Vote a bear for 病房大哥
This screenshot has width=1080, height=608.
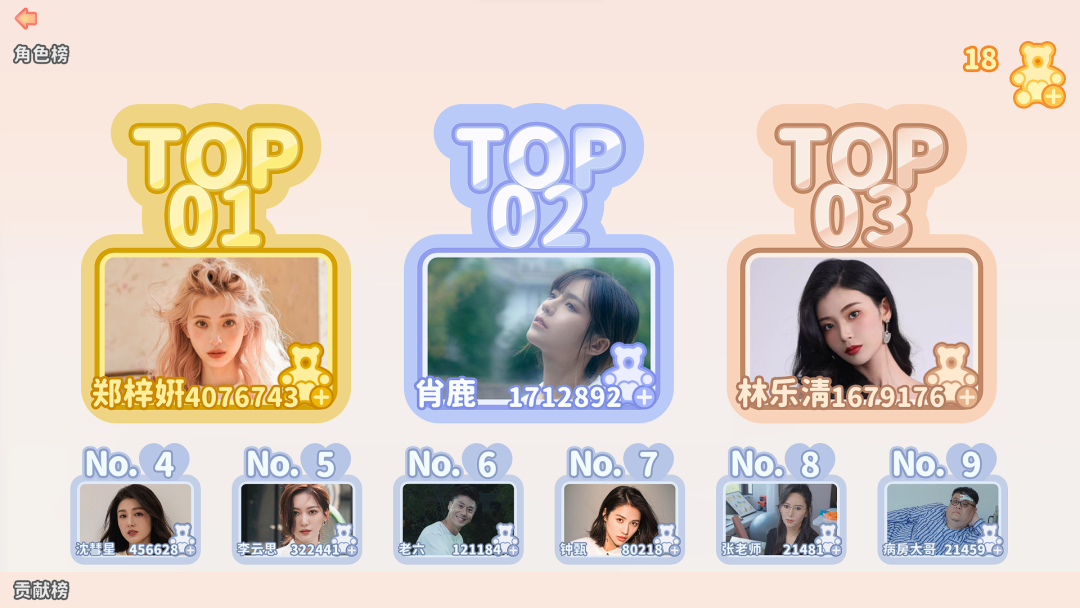(991, 540)
